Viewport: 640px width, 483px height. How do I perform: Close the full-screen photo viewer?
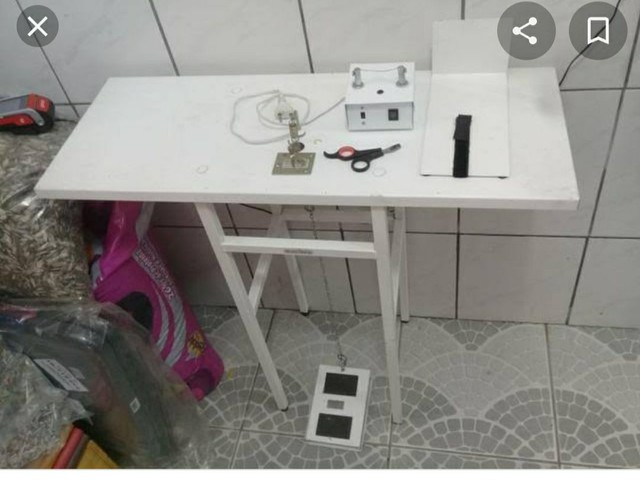tap(37, 26)
